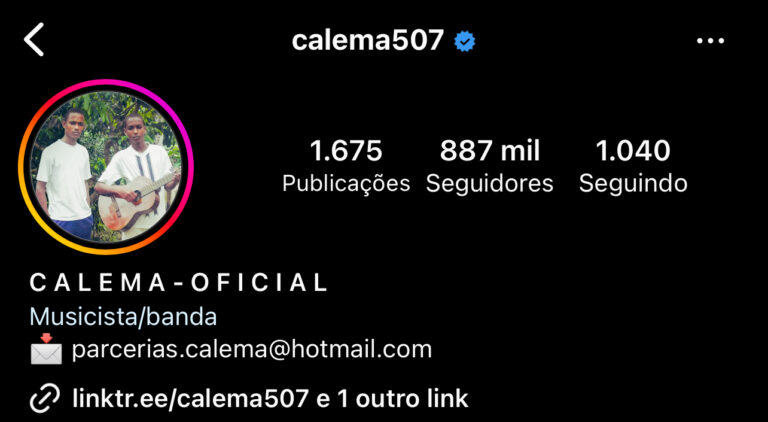
Task: Open the 1.675 Publicações posts list
Action: 346,166
